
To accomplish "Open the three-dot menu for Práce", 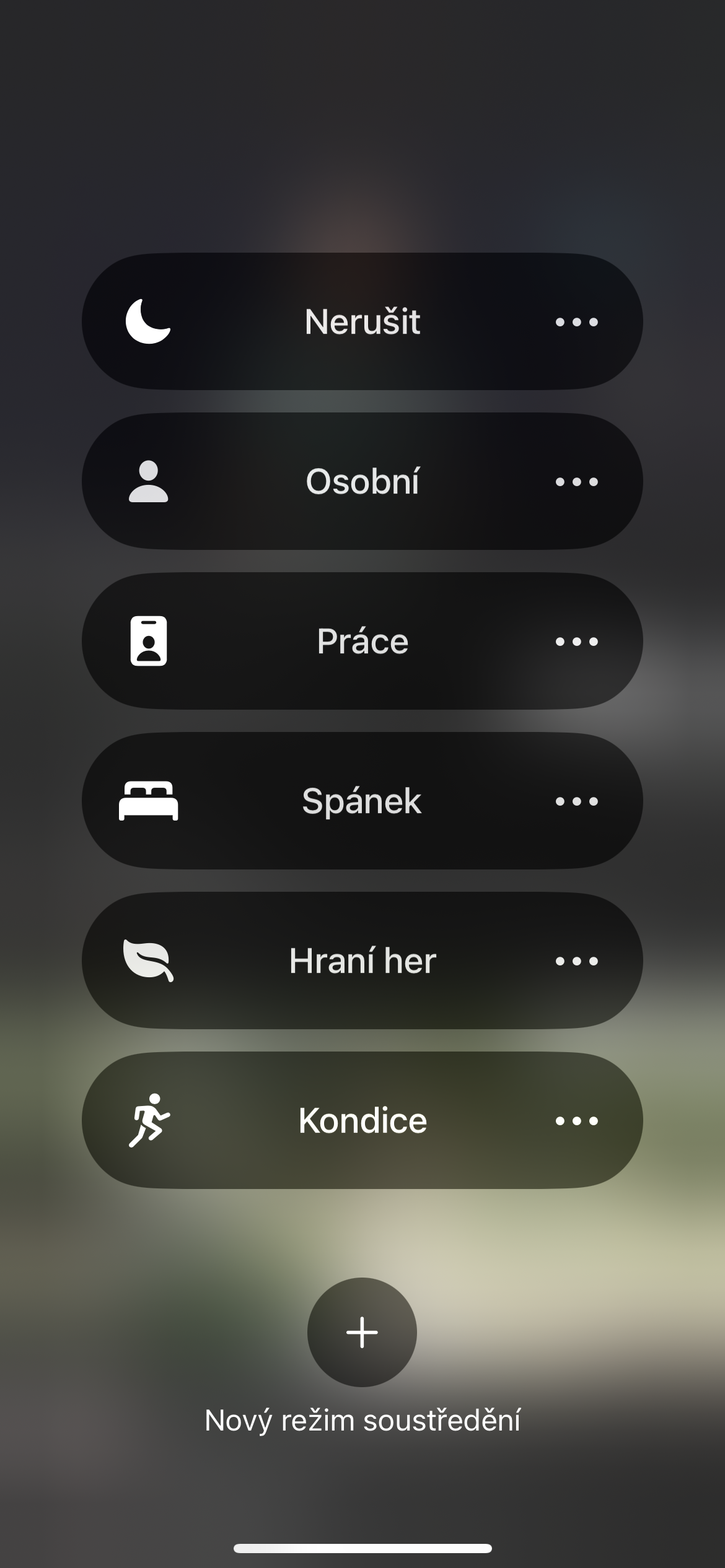I will point(576,641).
